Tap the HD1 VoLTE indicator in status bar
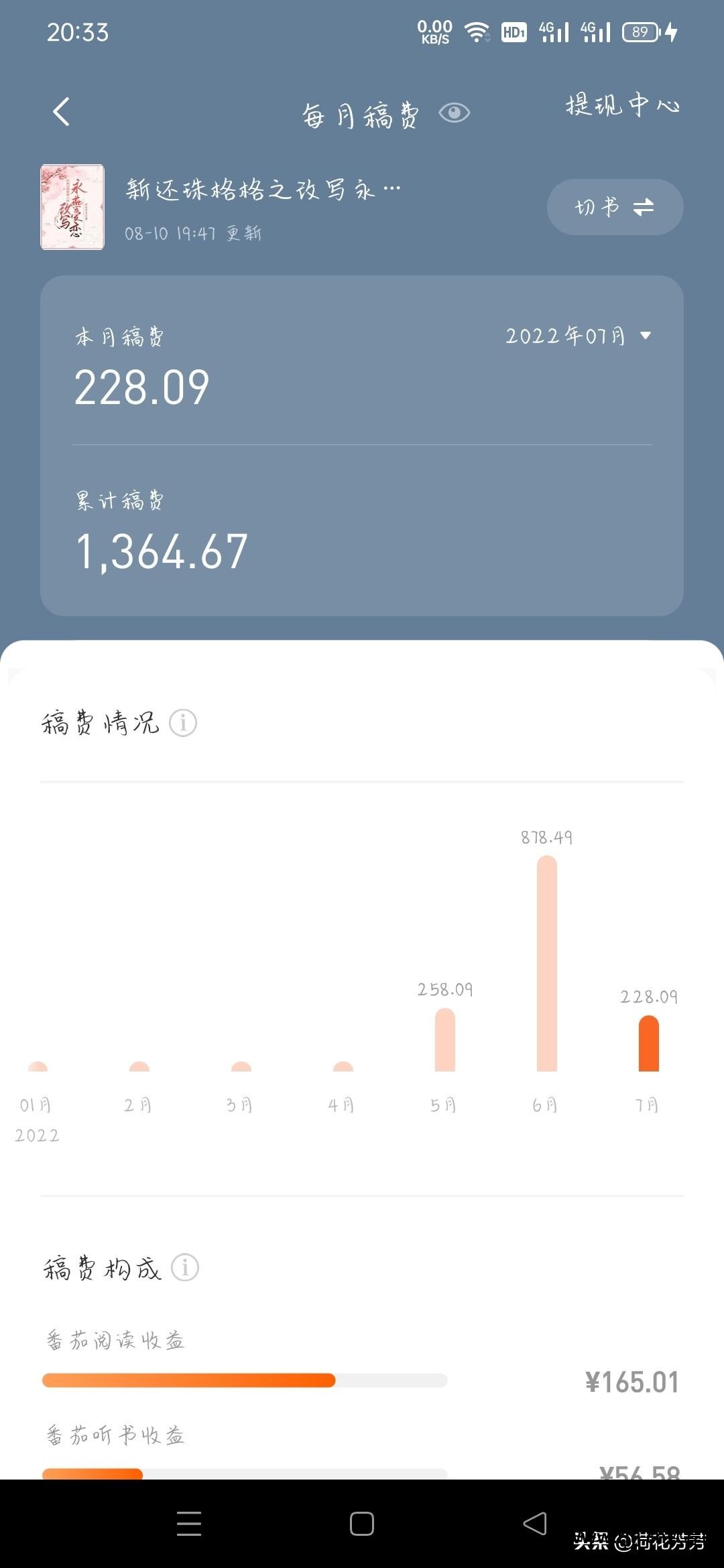724x1568 pixels. (514, 30)
